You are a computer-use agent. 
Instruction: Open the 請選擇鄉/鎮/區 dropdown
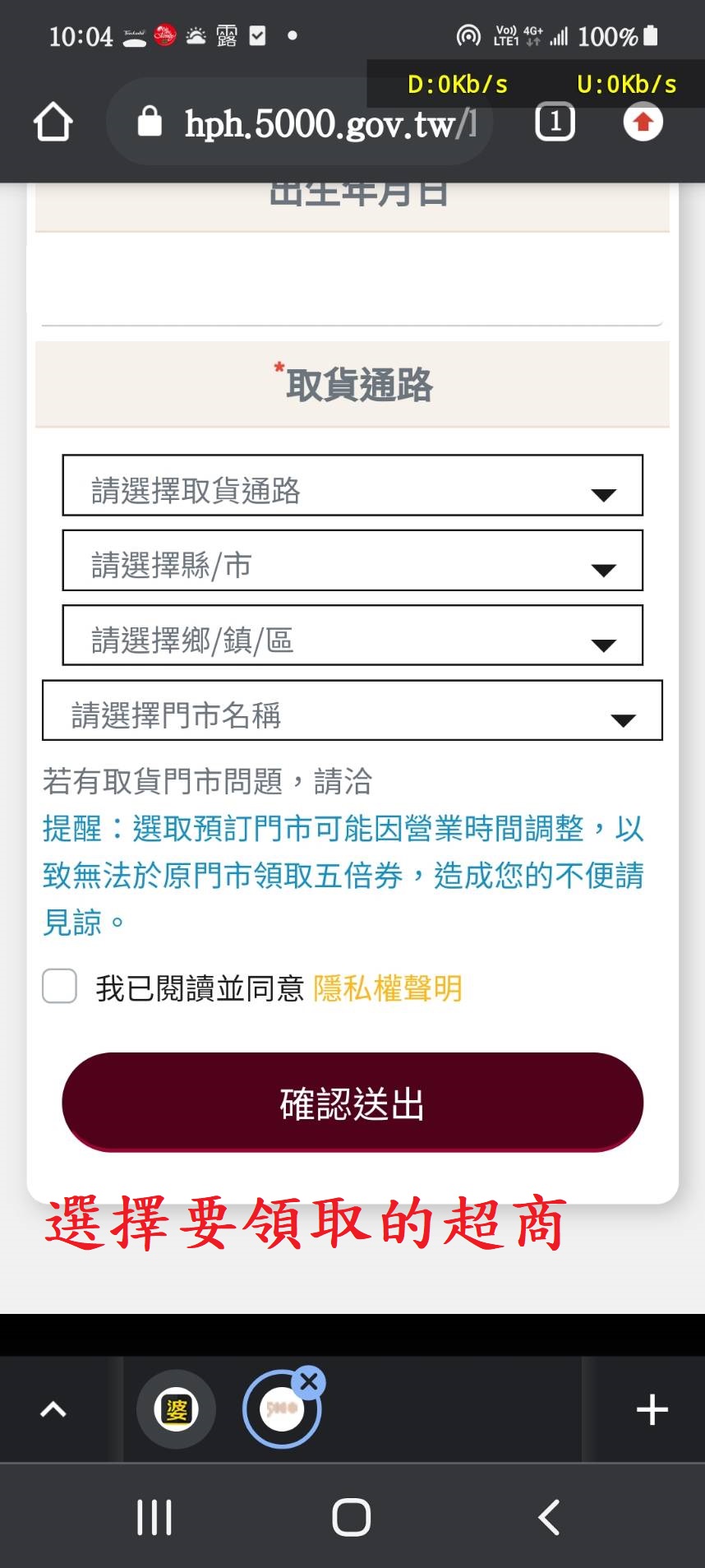tap(352, 636)
